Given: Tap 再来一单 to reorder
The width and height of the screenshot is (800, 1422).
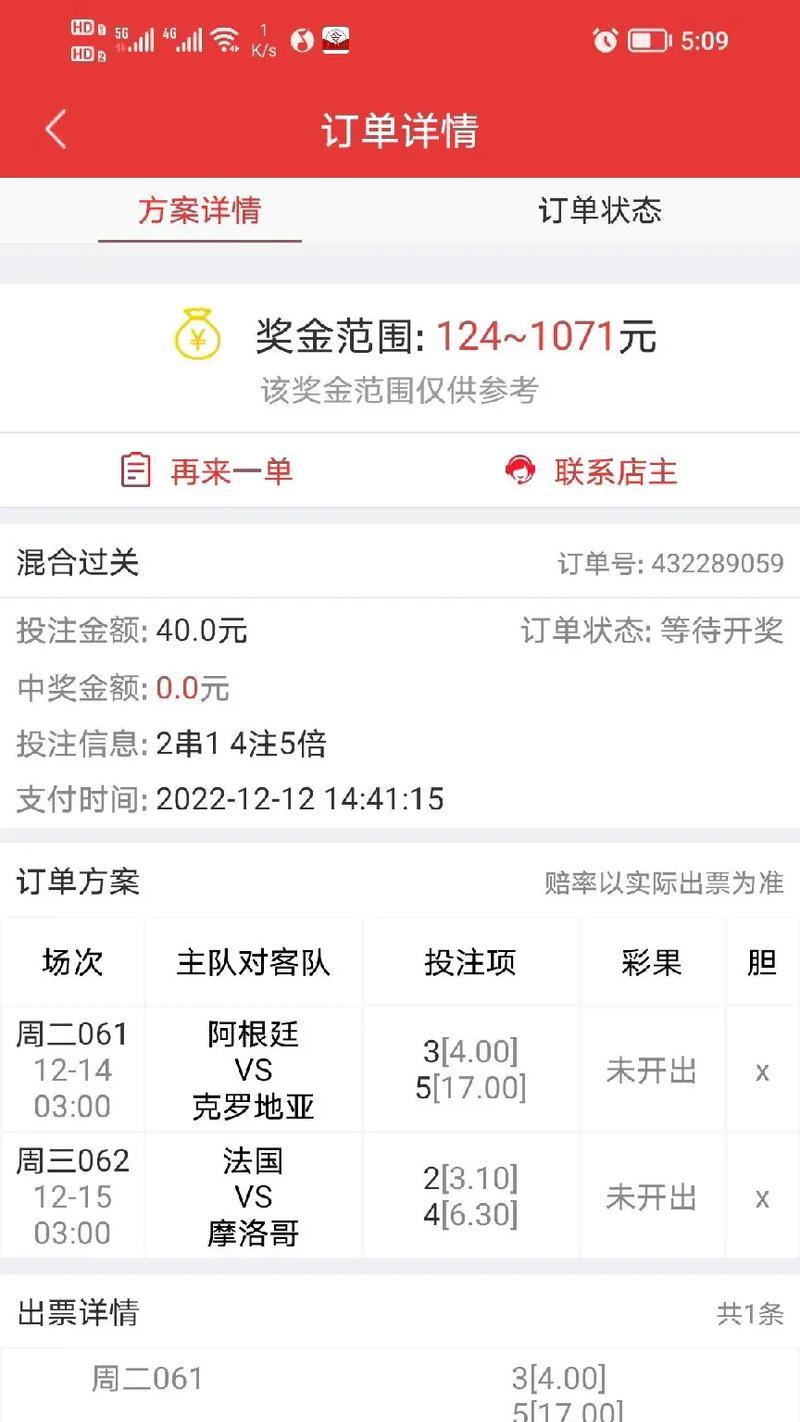Looking at the screenshot, I should point(206,471).
